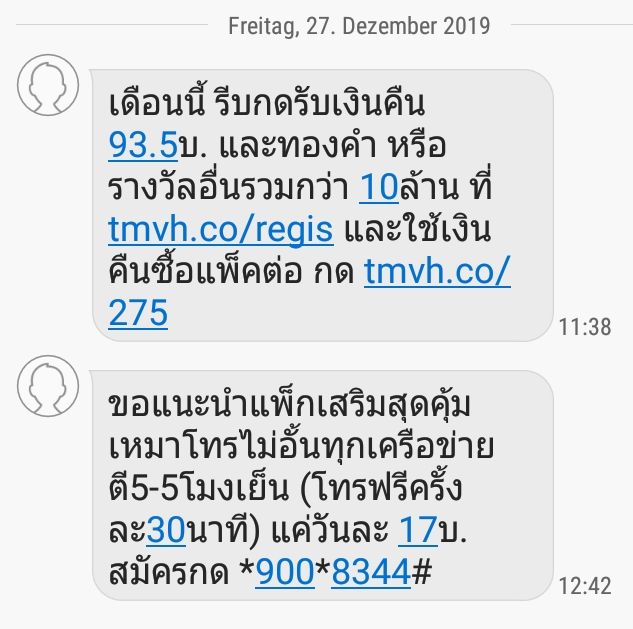
Task: Tap the linked number 93.5
Action: click(x=142, y=146)
